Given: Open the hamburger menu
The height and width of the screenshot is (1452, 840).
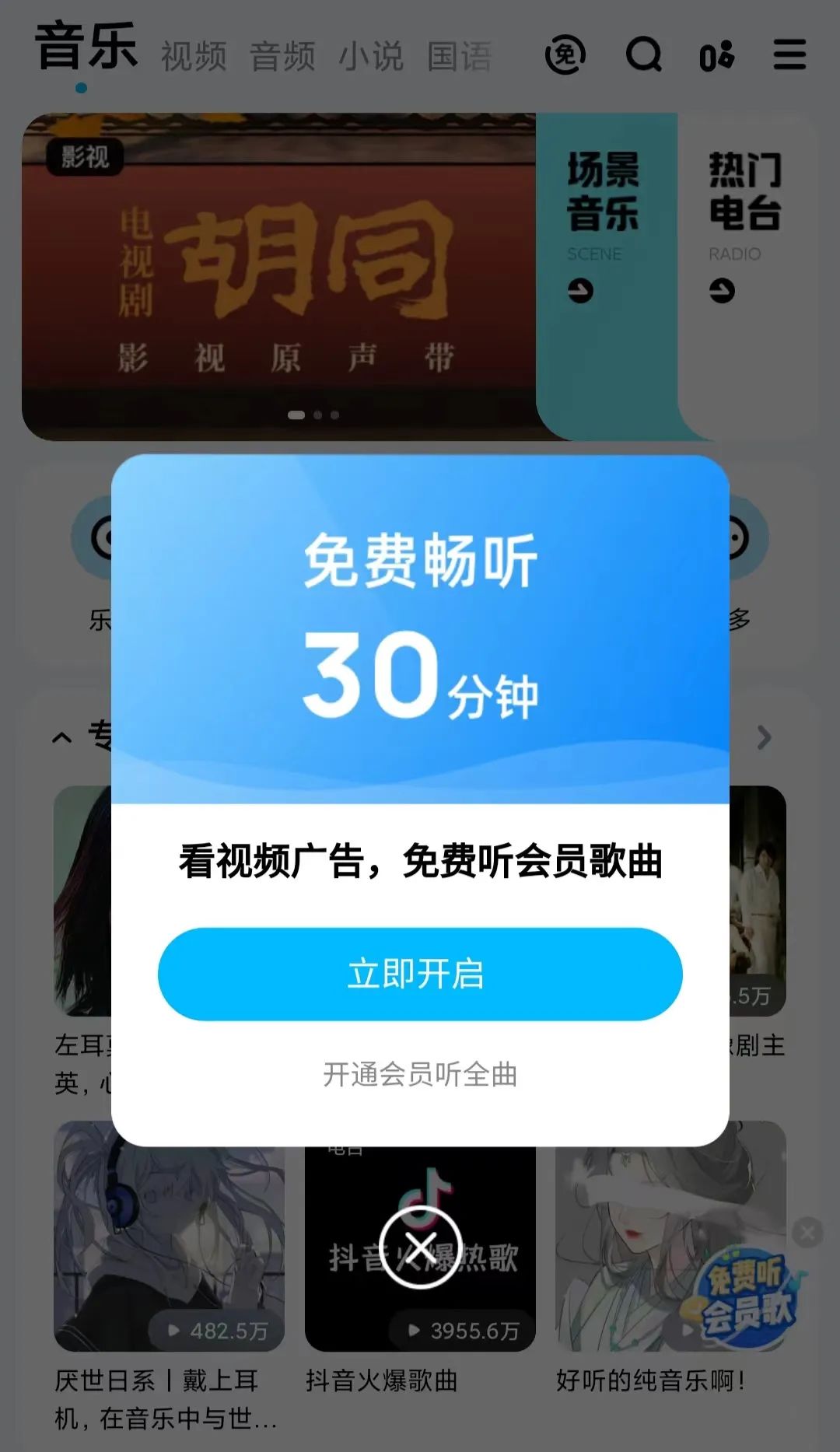Looking at the screenshot, I should (789, 55).
